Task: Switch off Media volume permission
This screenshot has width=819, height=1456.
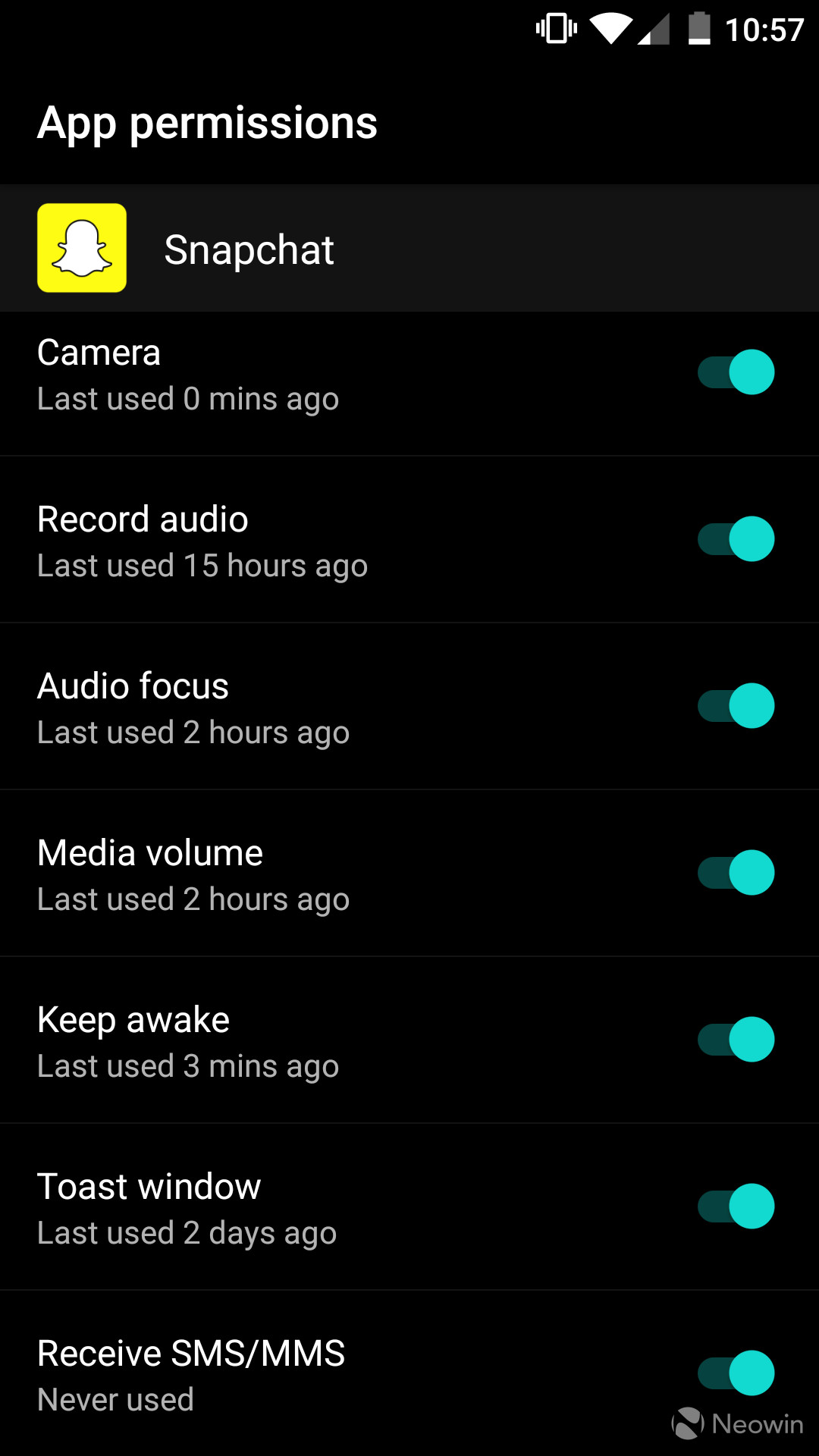Action: (x=736, y=873)
